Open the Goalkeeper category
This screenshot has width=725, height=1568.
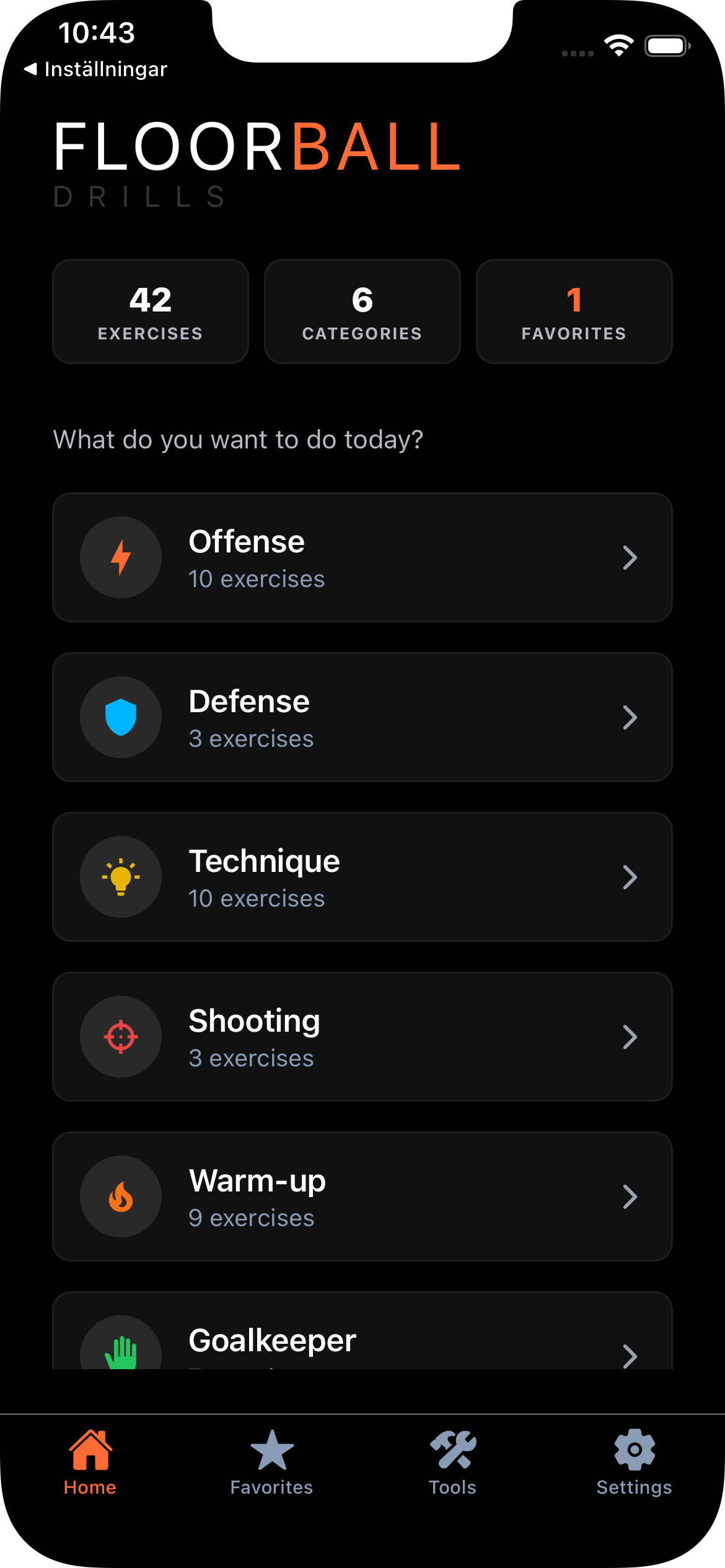[x=362, y=1341]
